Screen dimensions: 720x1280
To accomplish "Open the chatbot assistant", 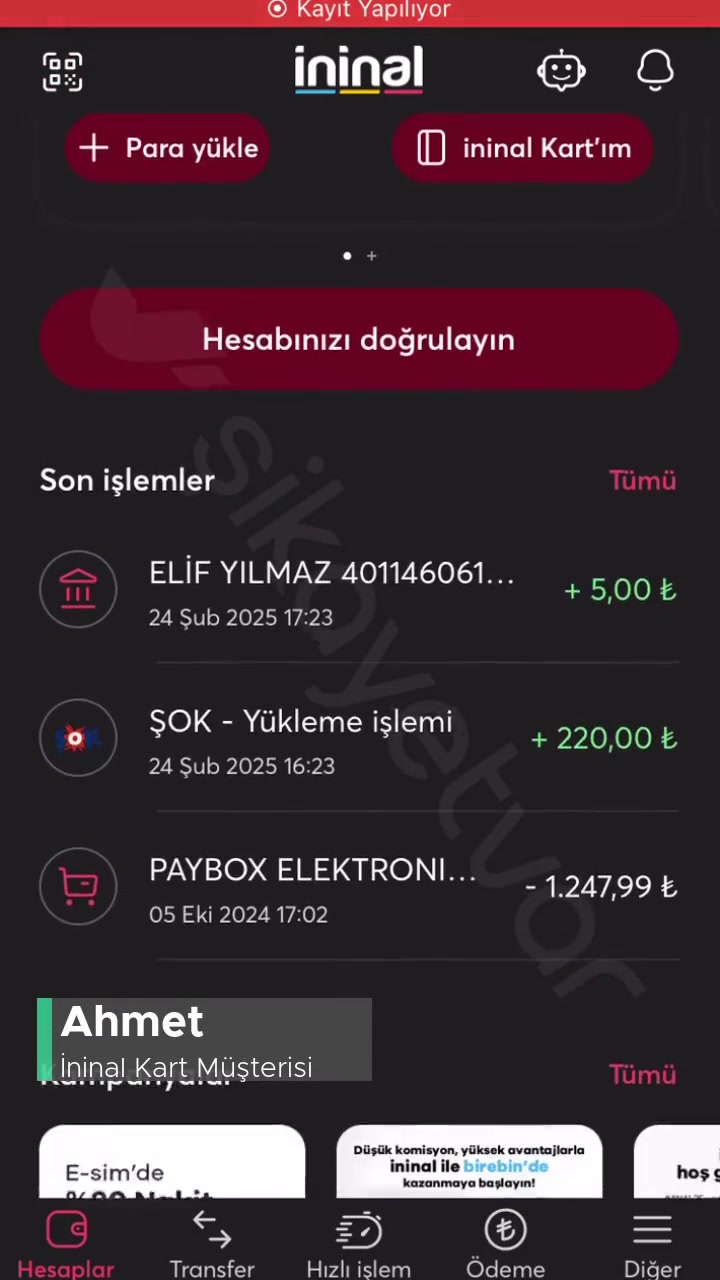I will point(561,70).
